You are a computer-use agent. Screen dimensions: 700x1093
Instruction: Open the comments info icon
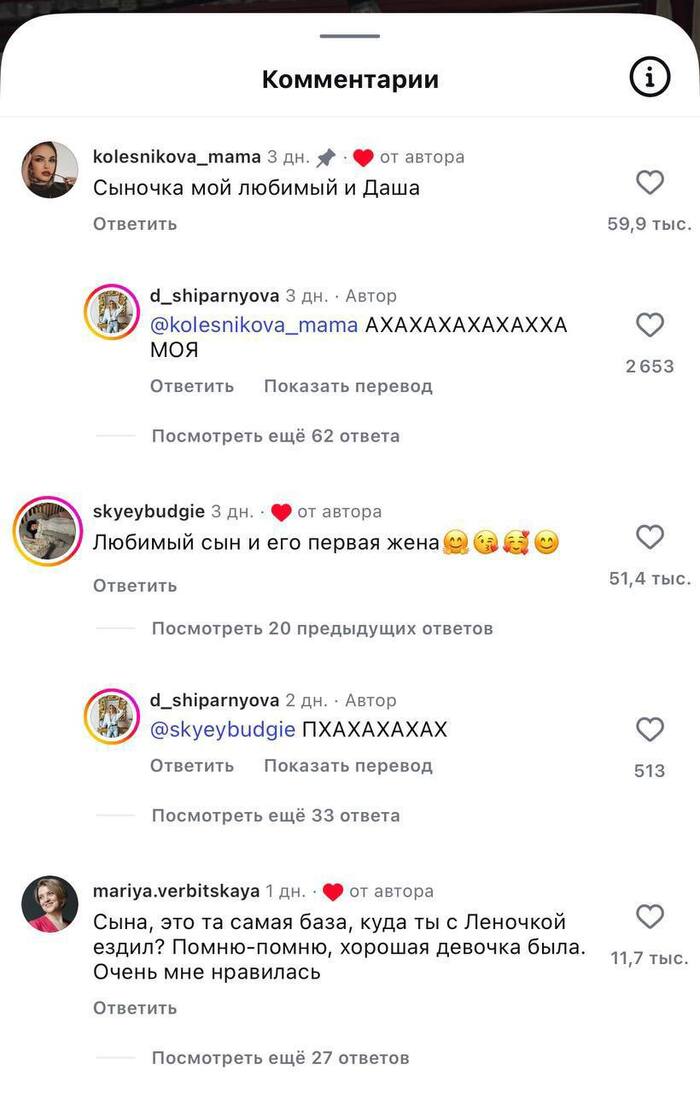649,78
